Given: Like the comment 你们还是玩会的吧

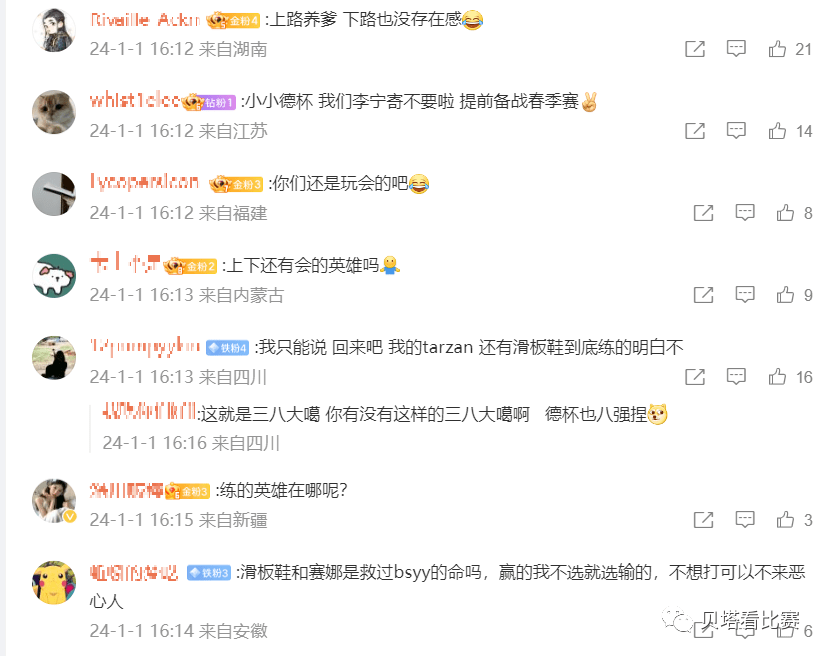Looking at the screenshot, I should 786,213.
